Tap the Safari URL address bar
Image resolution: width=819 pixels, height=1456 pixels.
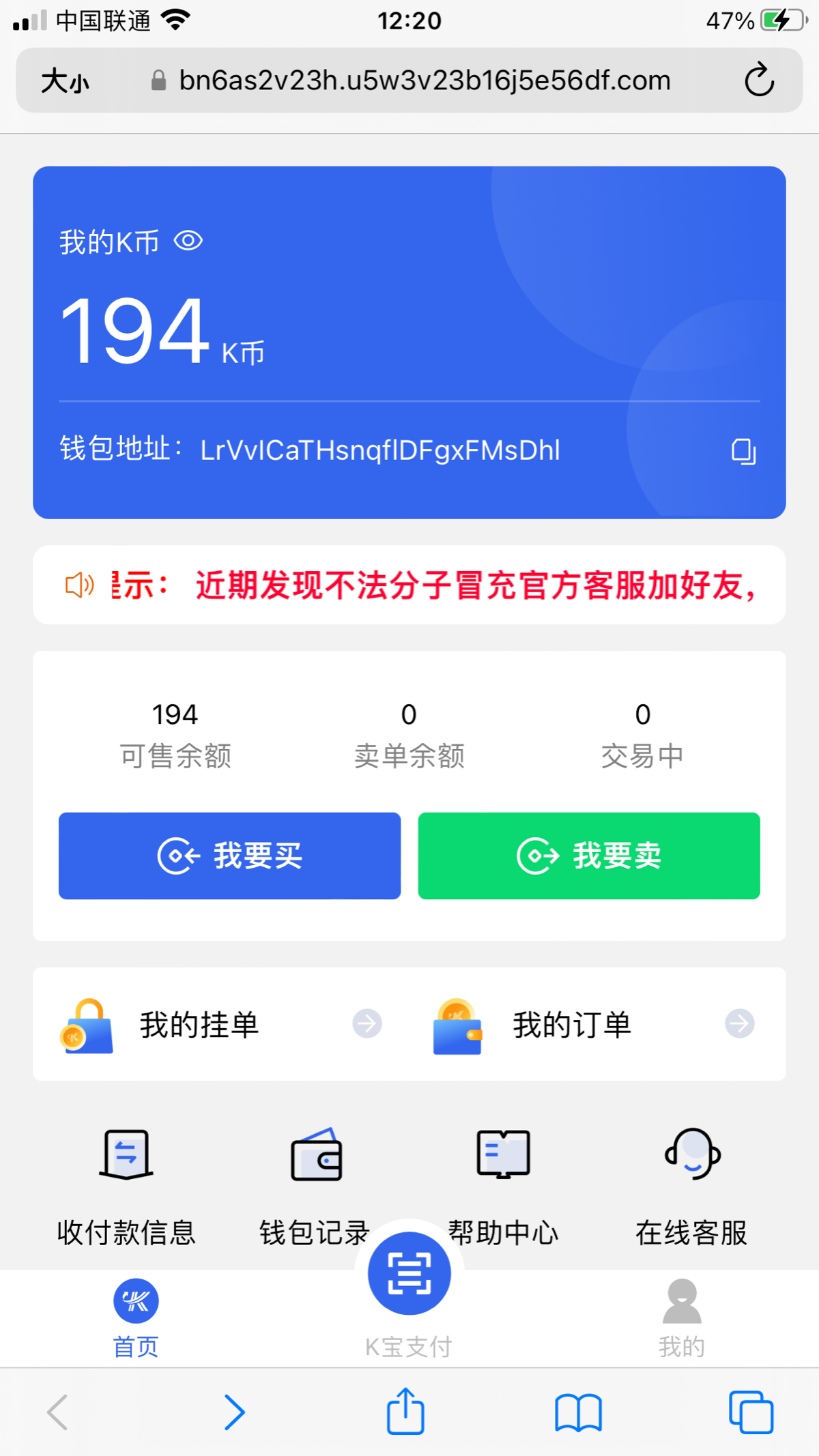point(423,81)
